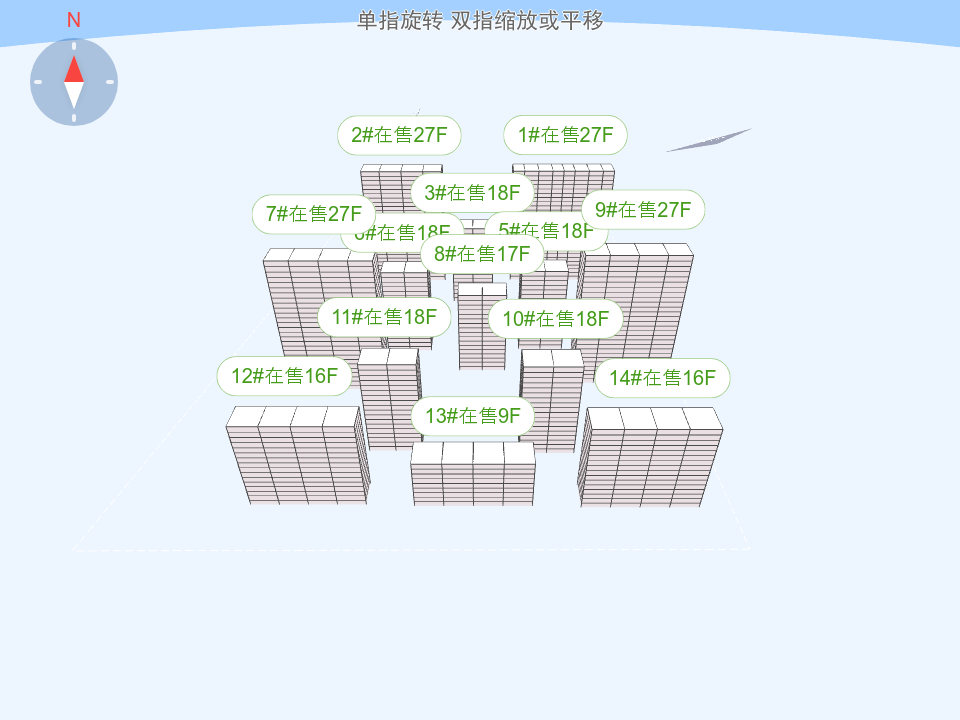Open the 11#在售18F building label
This screenshot has height=720, width=960.
click(384, 317)
